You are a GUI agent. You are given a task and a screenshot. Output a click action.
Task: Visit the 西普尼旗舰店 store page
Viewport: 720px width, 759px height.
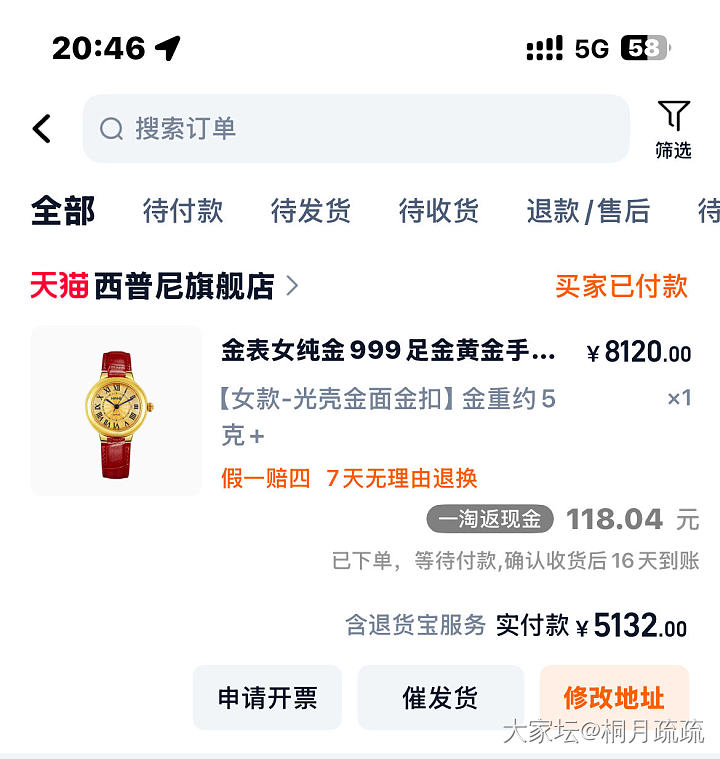click(185, 287)
